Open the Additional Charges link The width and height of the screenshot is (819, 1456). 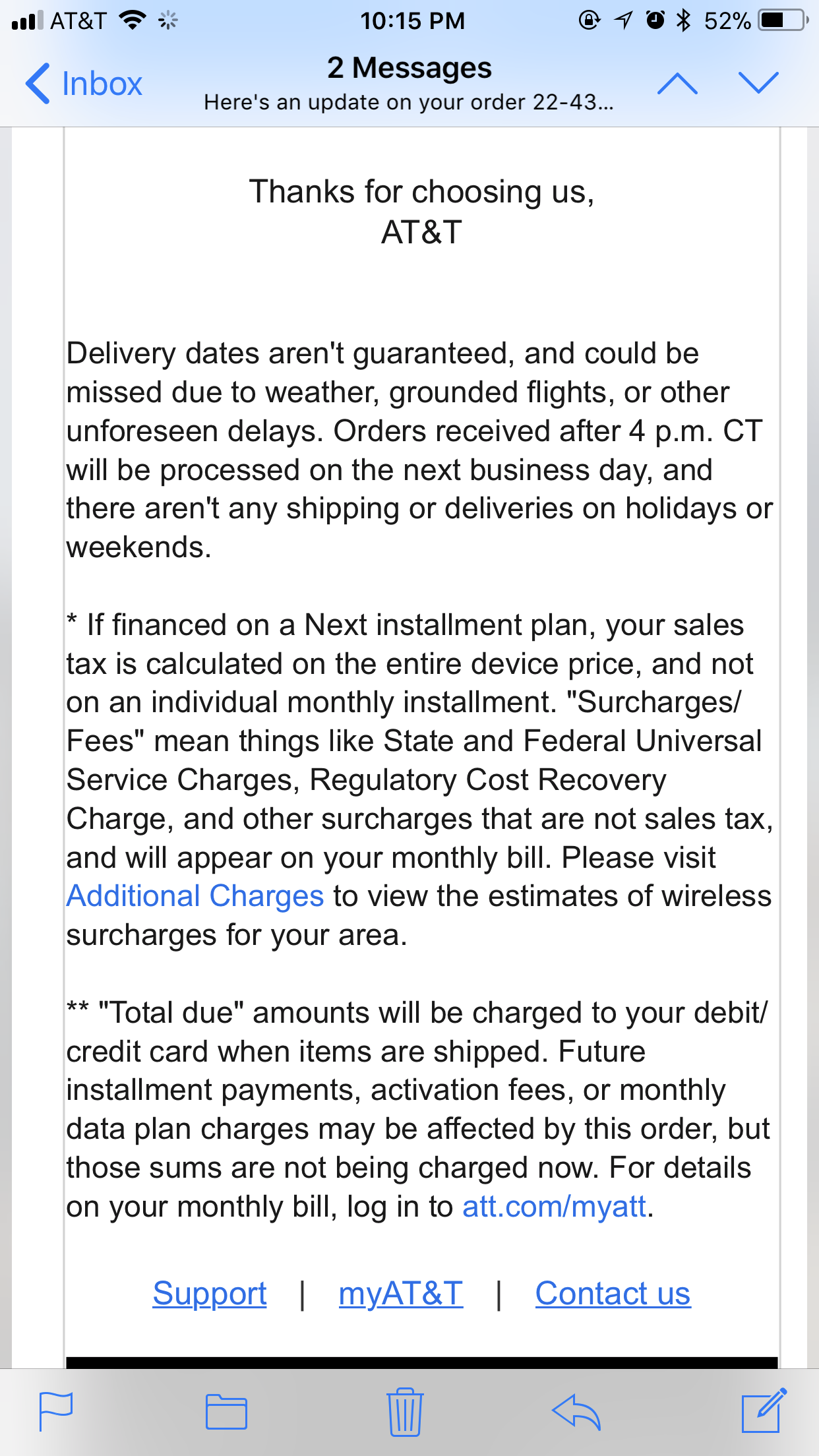(195, 896)
